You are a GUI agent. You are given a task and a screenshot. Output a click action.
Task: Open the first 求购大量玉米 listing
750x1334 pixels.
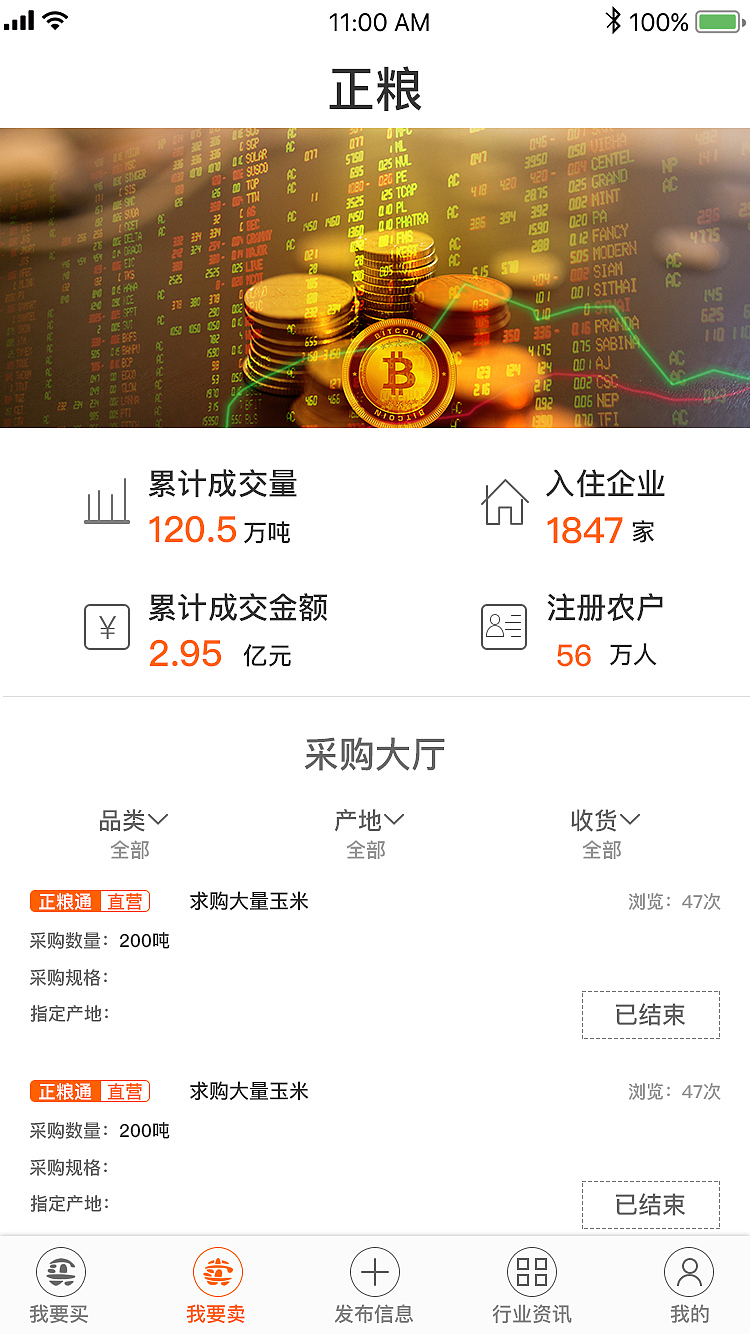coord(248,900)
